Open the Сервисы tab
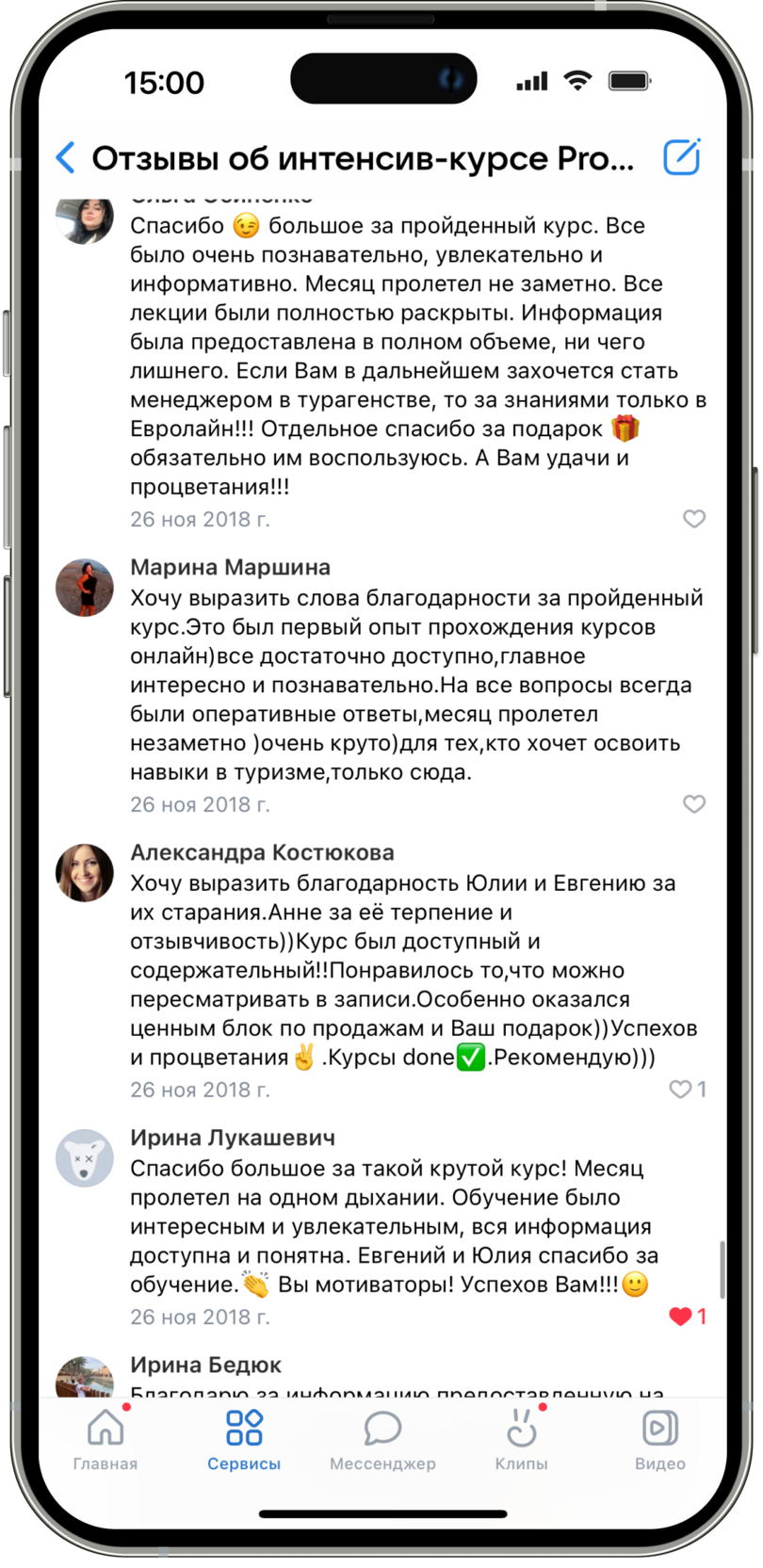The image size is (763, 1568). [244, 1439]
